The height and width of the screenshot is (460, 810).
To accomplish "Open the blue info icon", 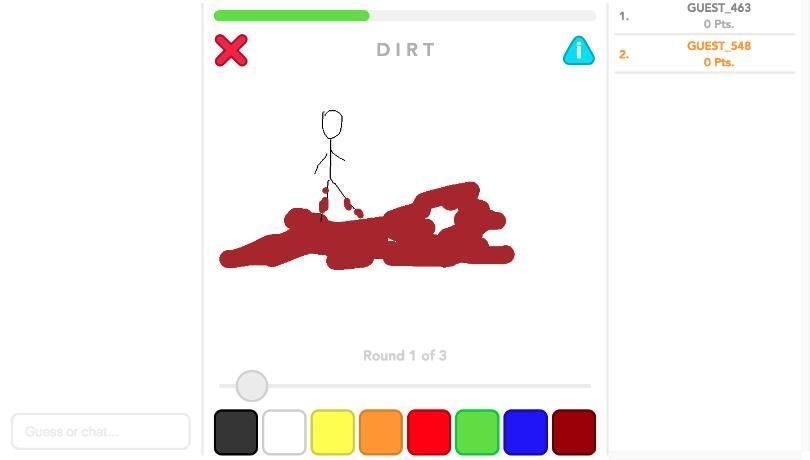I will pos(579,50).
